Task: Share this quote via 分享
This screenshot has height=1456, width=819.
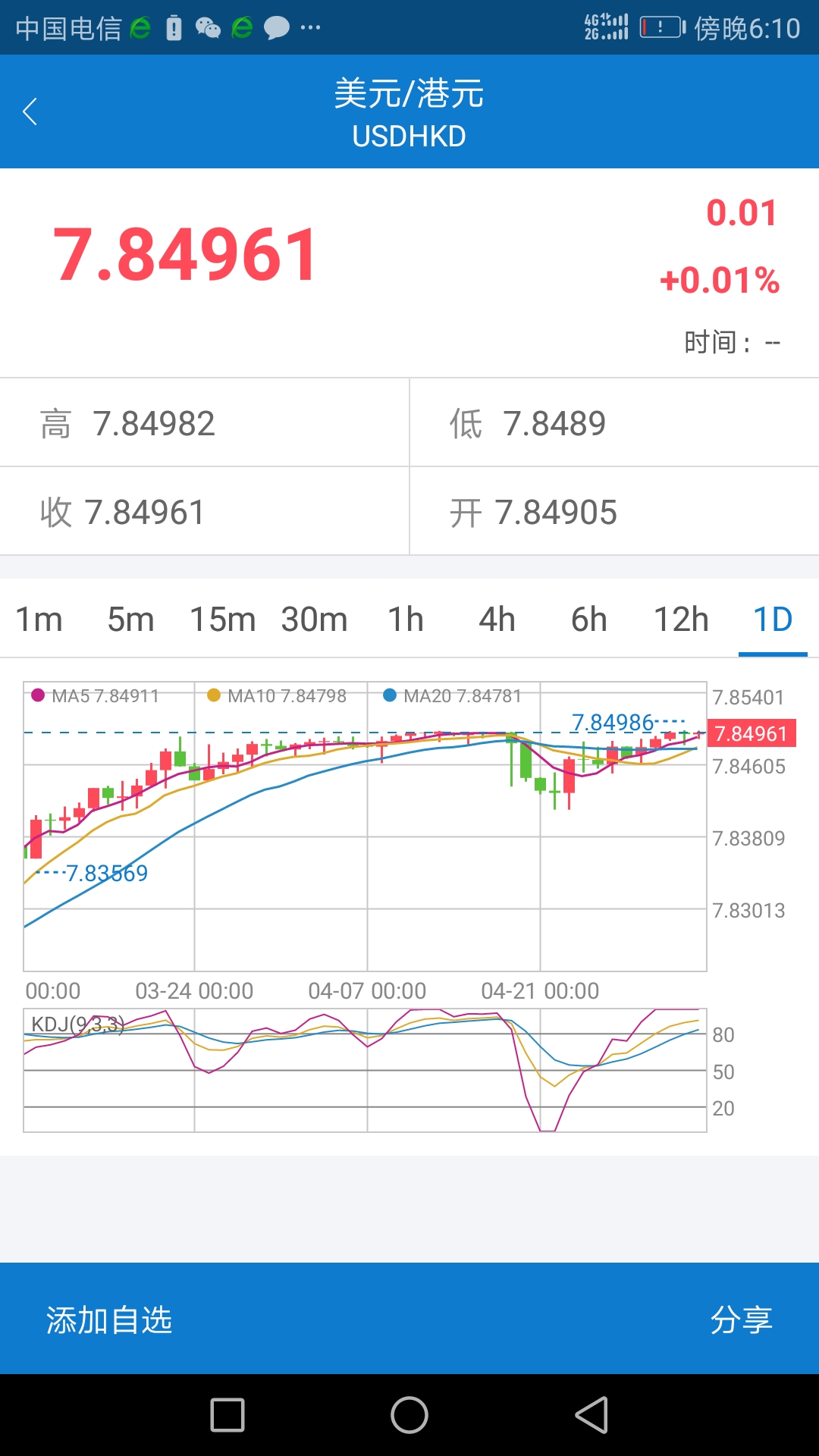Action: 741,1320
